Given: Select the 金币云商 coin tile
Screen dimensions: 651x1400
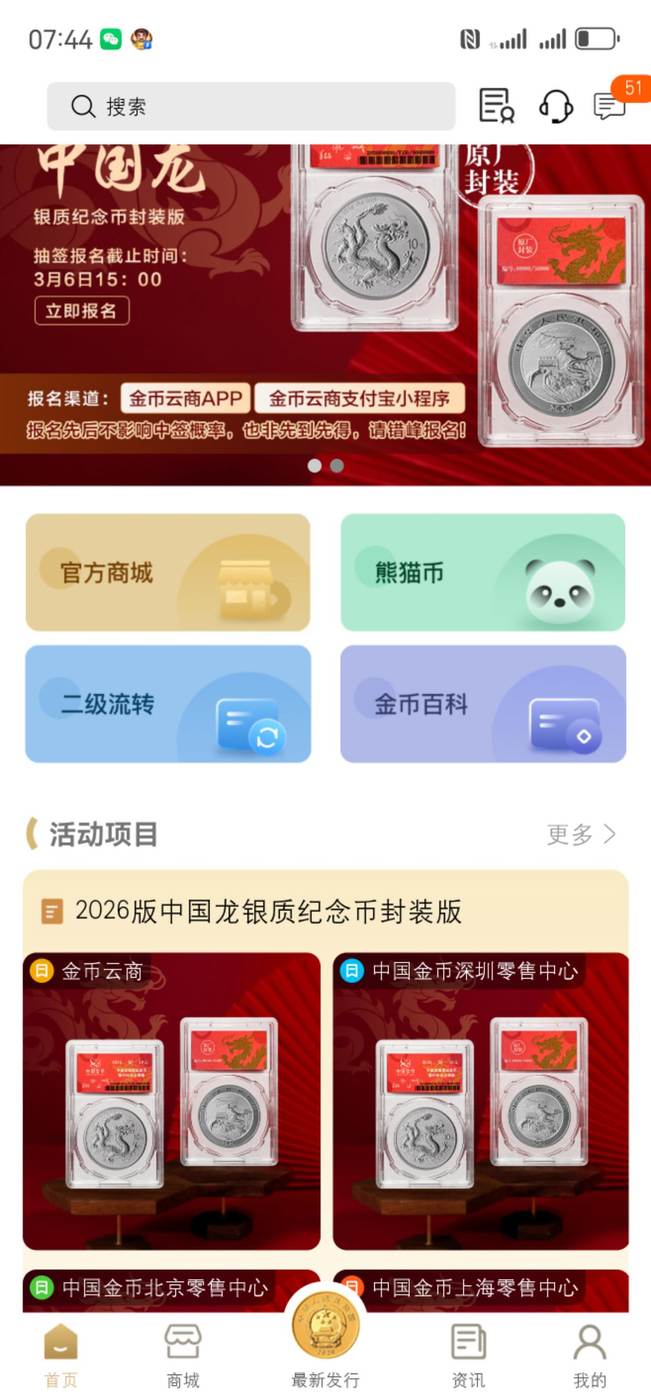Looking at the screenshot, I should 172,1100.
